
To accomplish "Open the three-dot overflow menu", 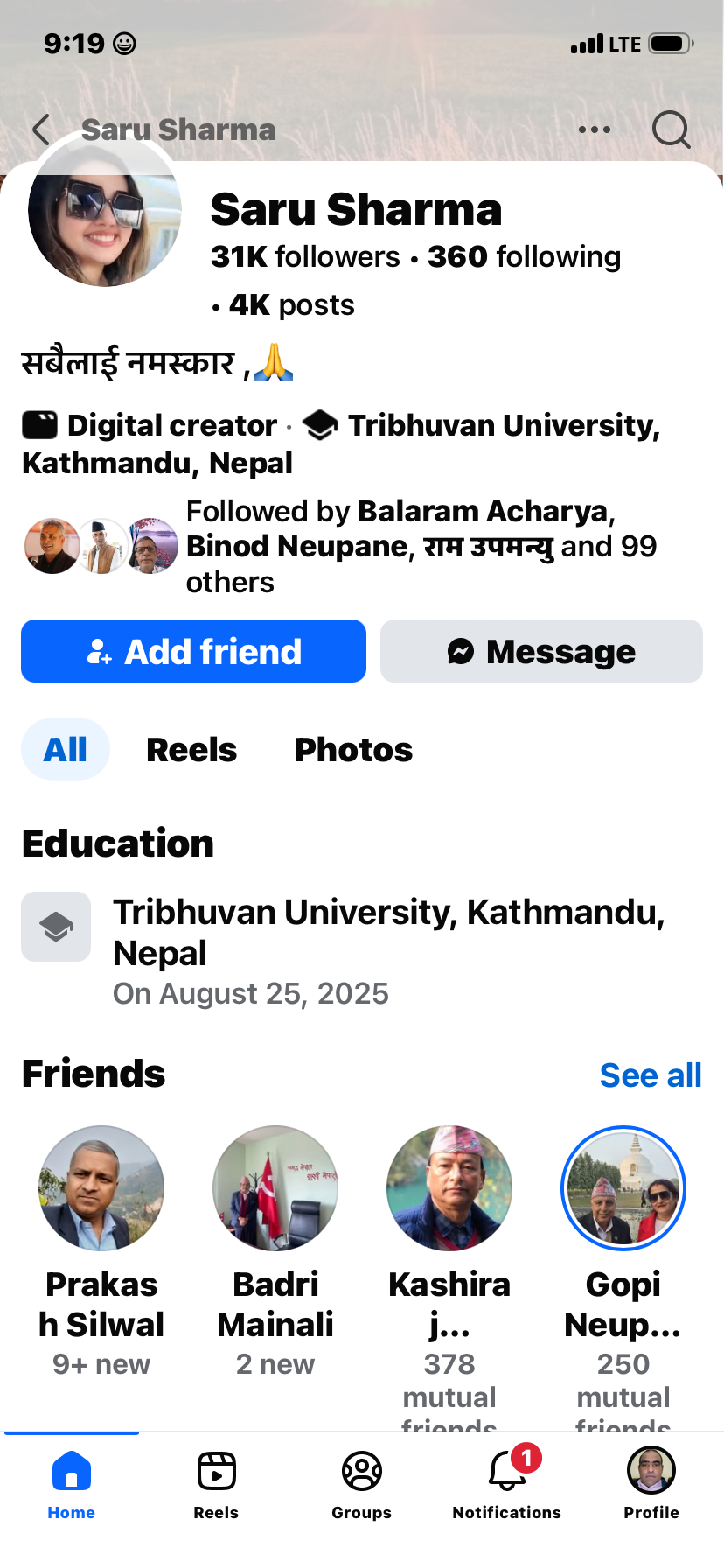I will (x=595, y=129).
